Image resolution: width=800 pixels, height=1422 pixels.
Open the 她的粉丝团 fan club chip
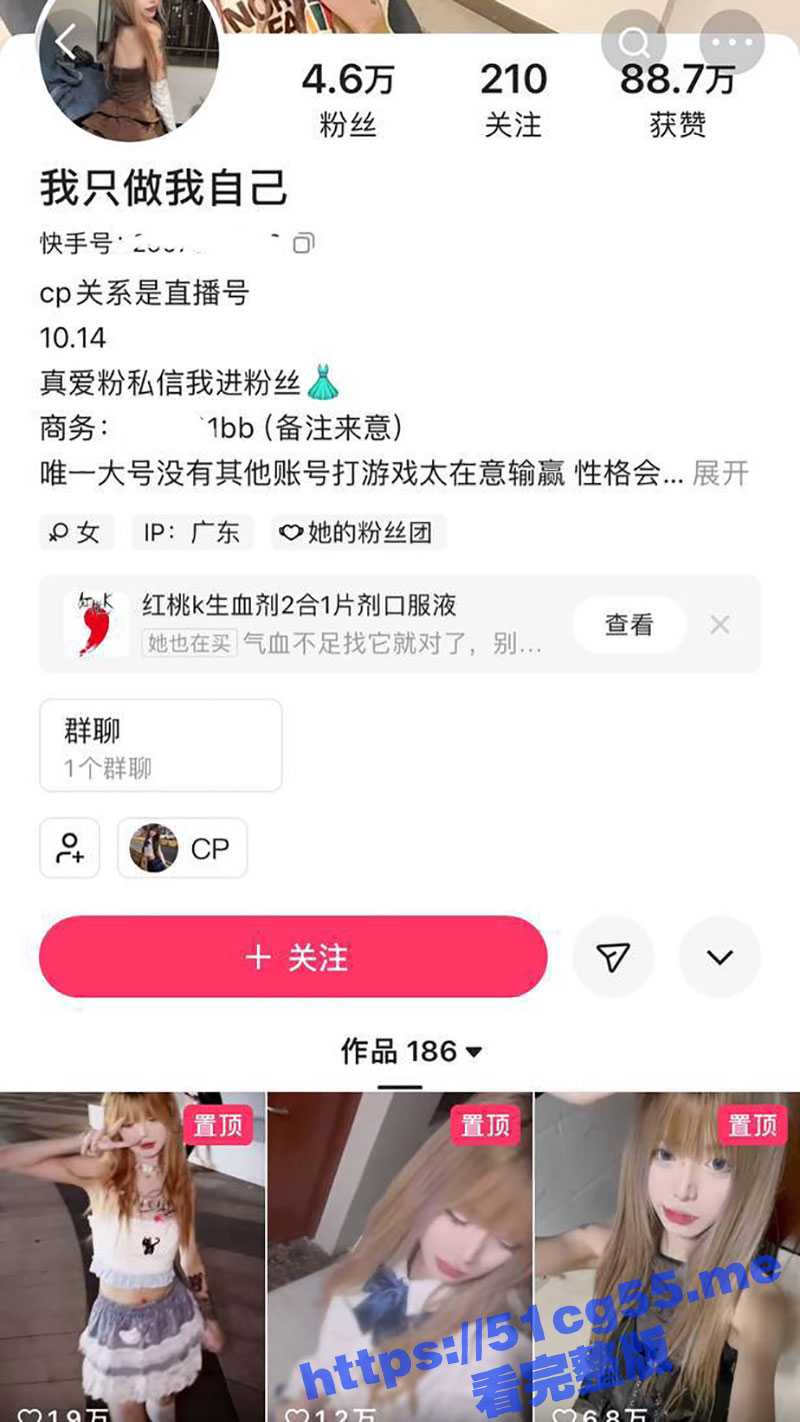358,533
